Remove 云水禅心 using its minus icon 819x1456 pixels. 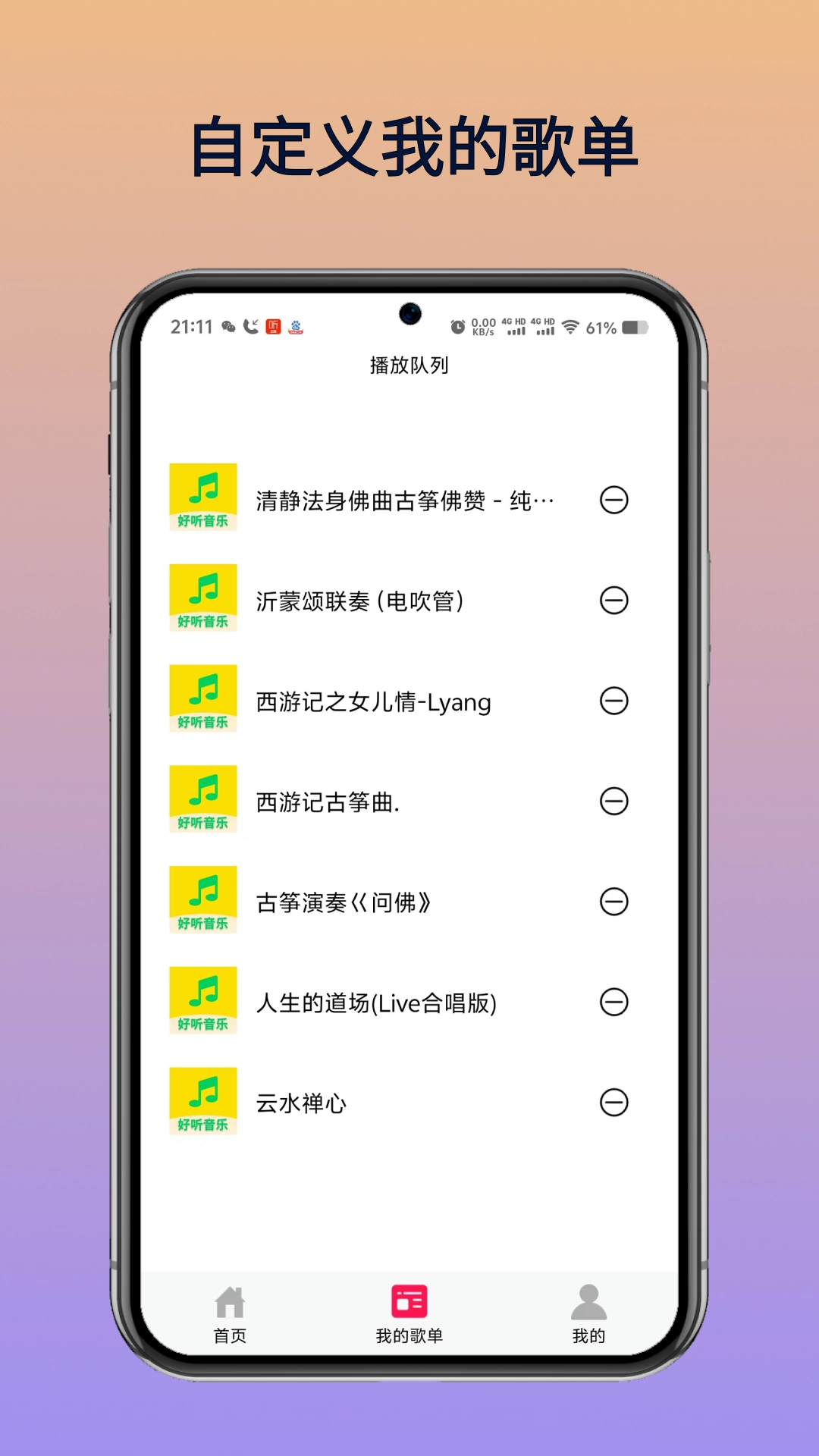[x=614, y=1102]
